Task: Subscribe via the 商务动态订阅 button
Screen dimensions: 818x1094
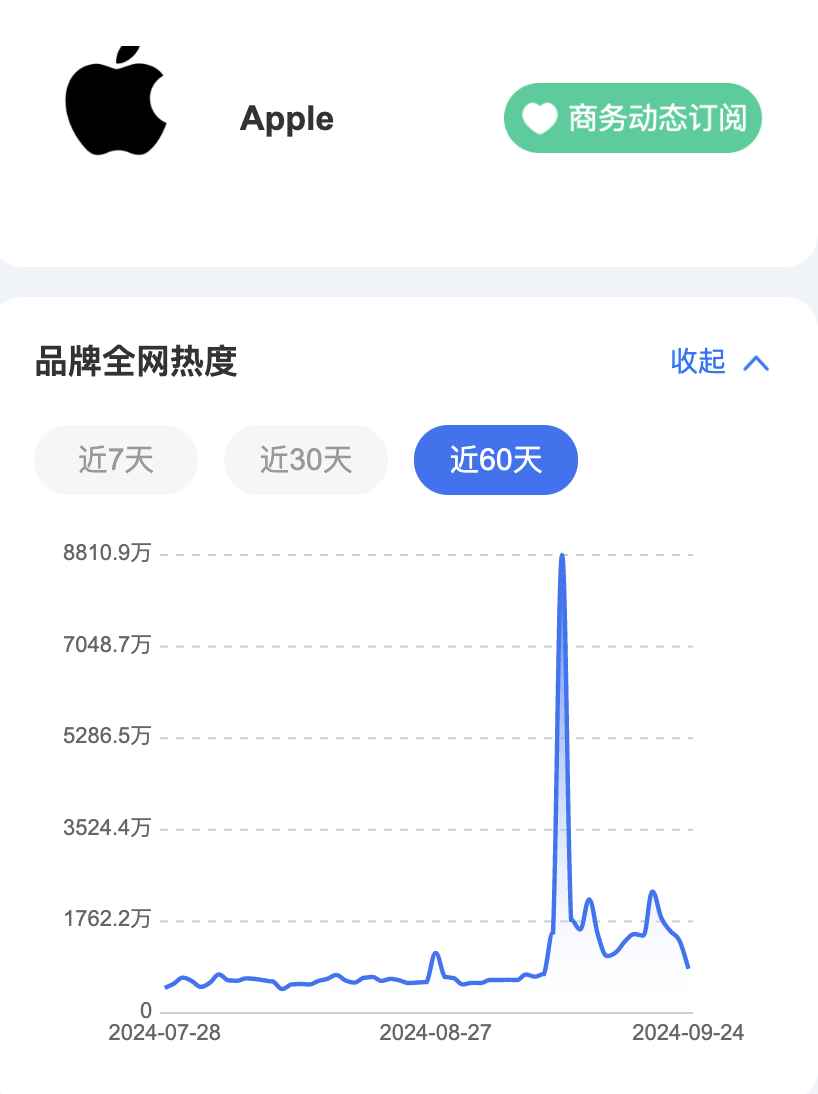Action: [x=632, y=119]
